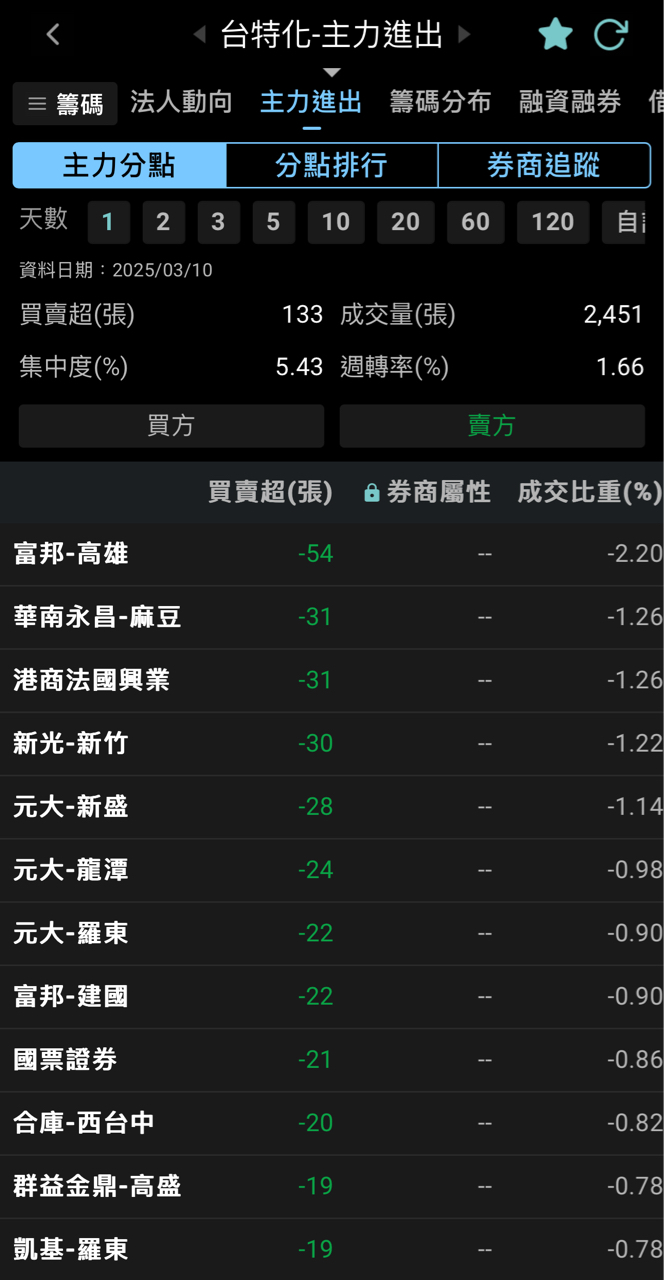Show the 買方 list

pyautogui.click(x=171, y=426)
